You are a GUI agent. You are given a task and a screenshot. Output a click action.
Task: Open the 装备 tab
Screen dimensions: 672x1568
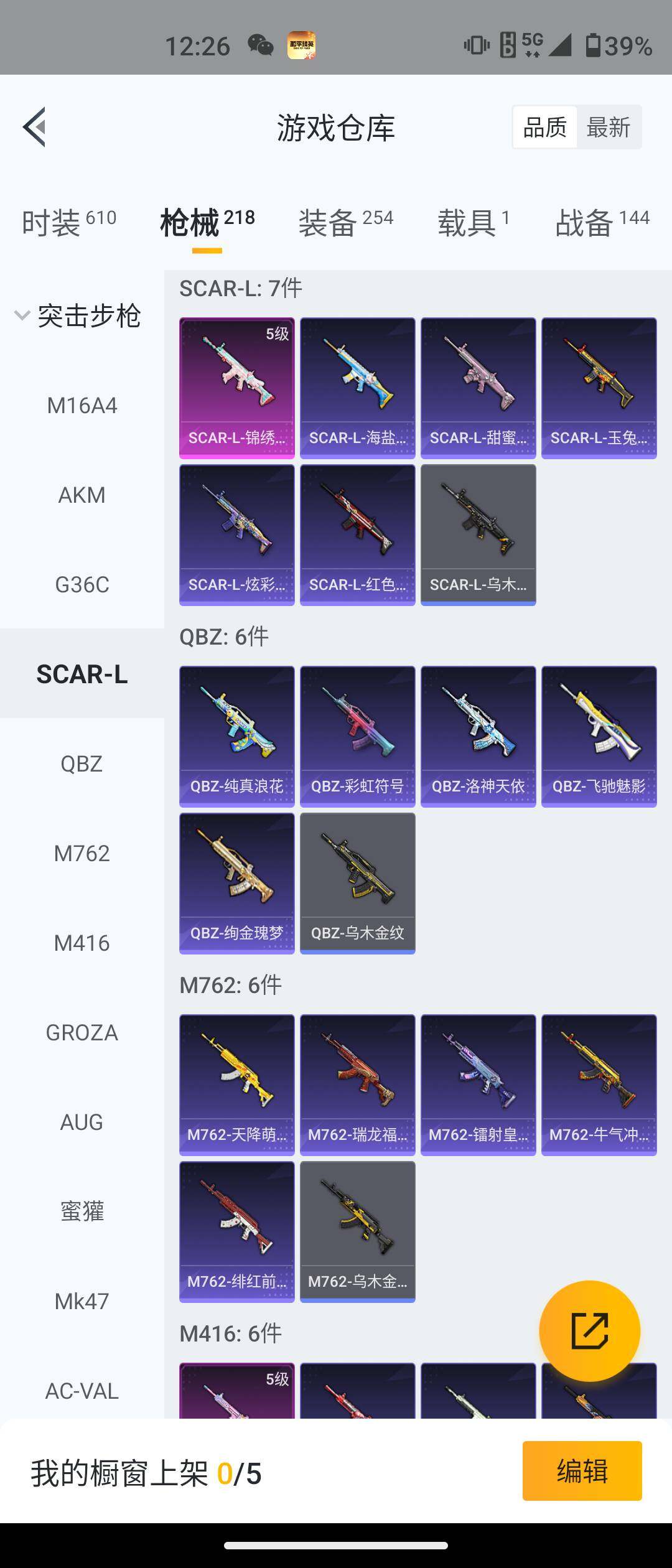tap(345, 222)
